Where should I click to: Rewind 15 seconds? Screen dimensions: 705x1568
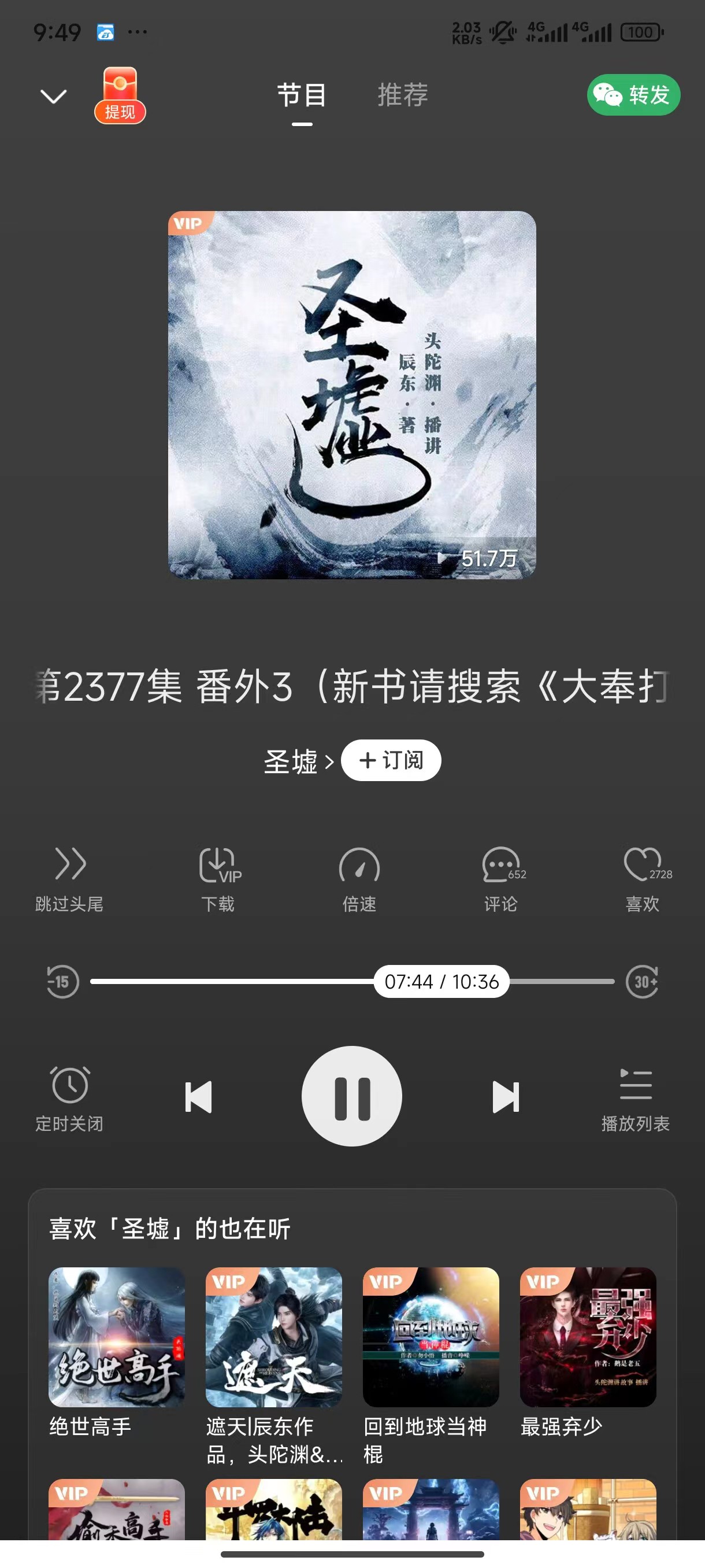(62, 981)
